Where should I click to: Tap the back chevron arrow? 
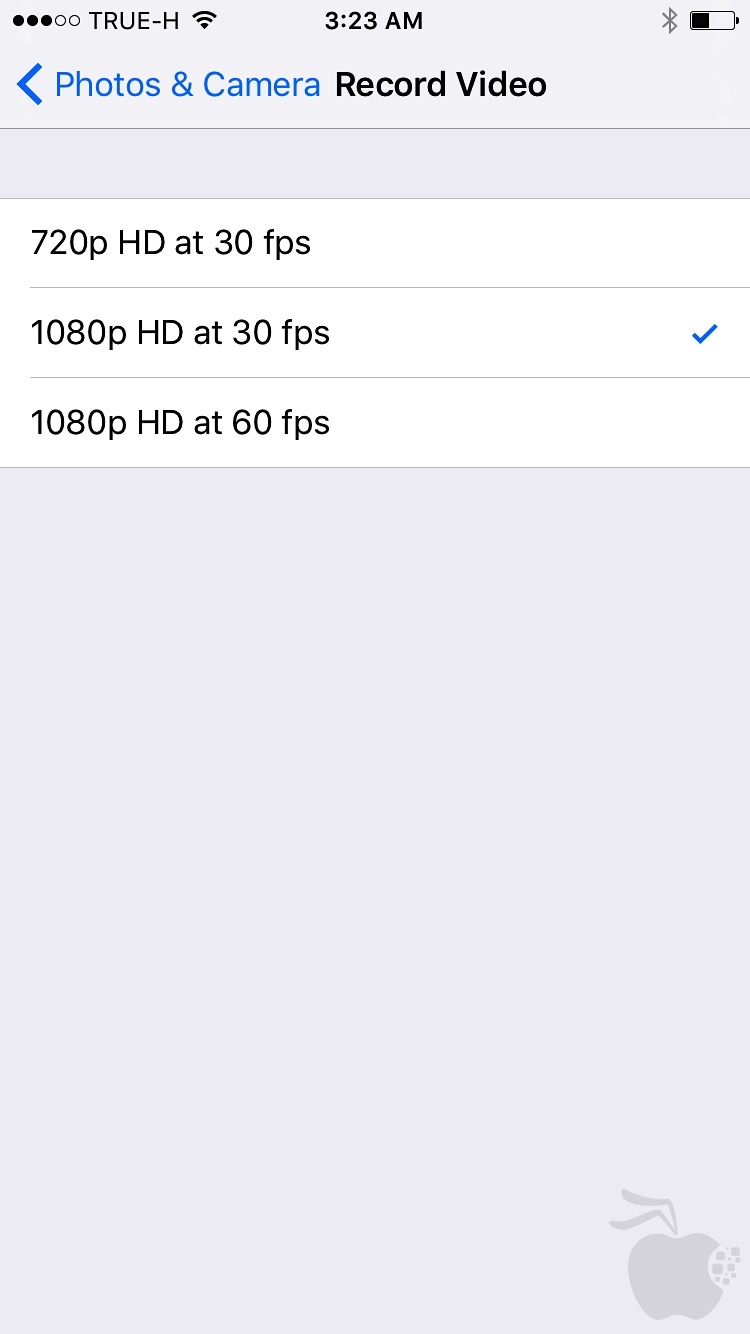pos(29,84)
